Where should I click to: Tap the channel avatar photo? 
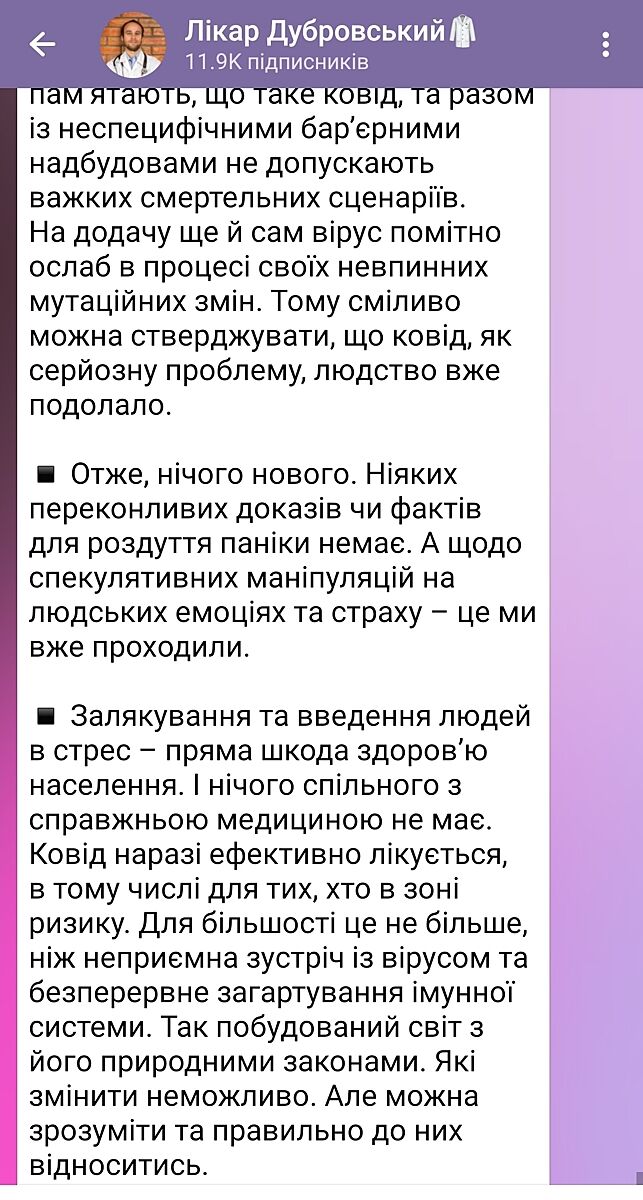click(x=132, y=45)
